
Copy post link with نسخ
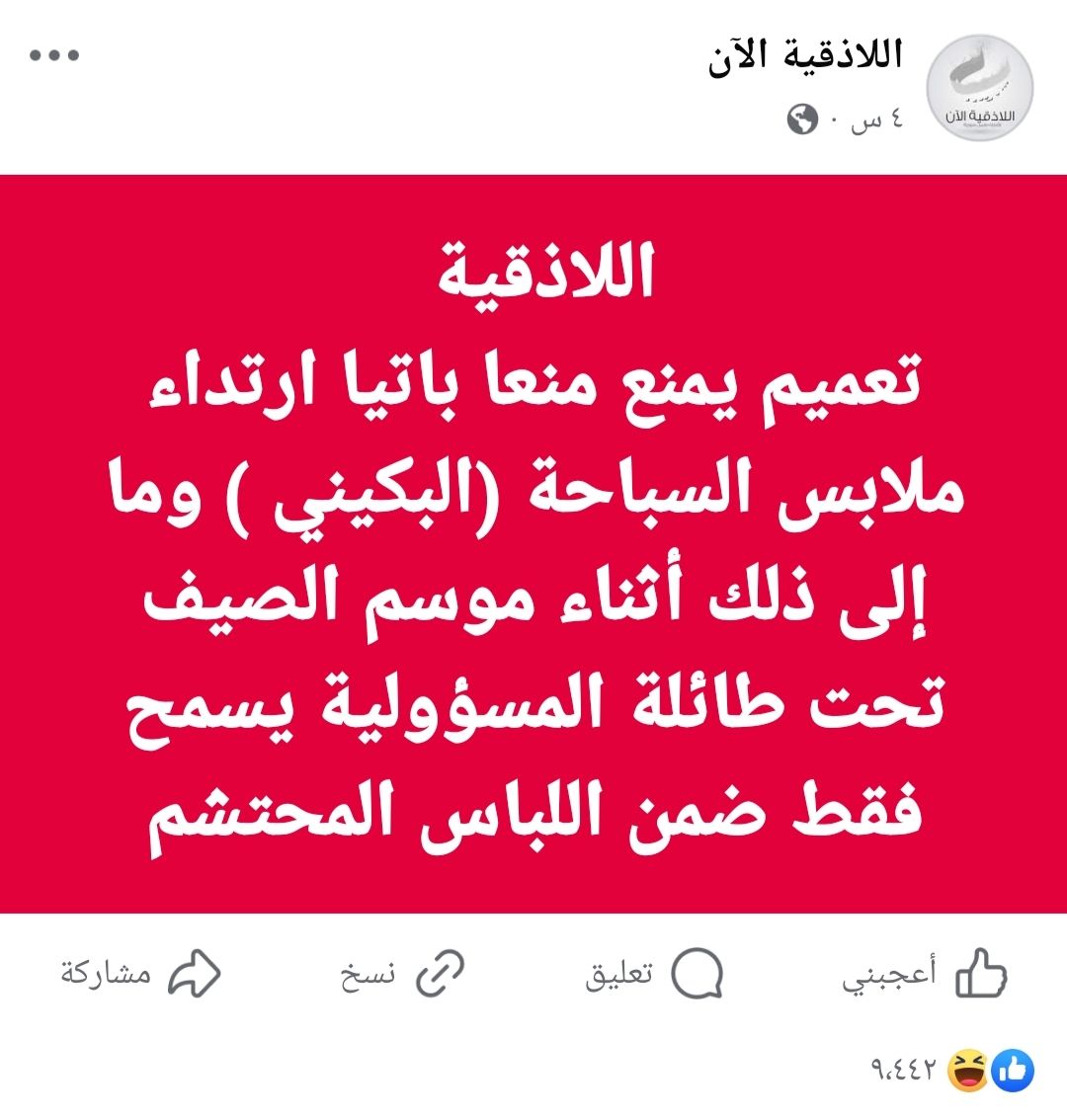[x=401, y=975]
